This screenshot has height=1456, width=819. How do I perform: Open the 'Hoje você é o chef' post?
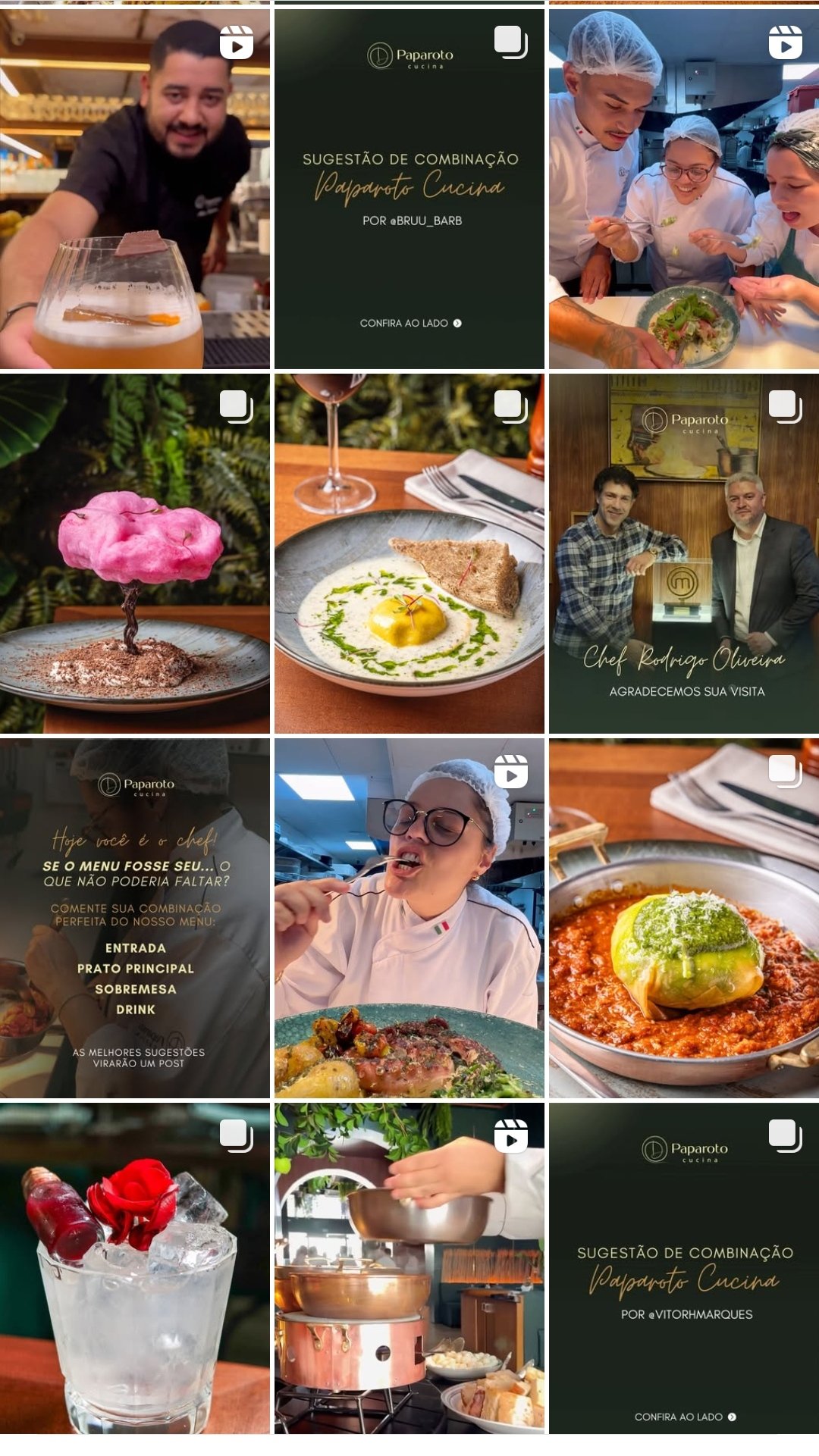pos(134,918)
